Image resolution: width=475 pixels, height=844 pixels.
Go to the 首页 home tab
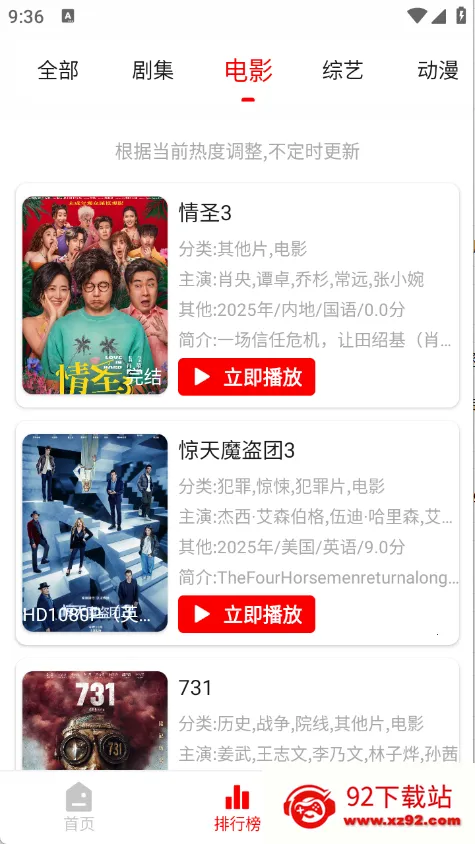[x=79, y=807]
